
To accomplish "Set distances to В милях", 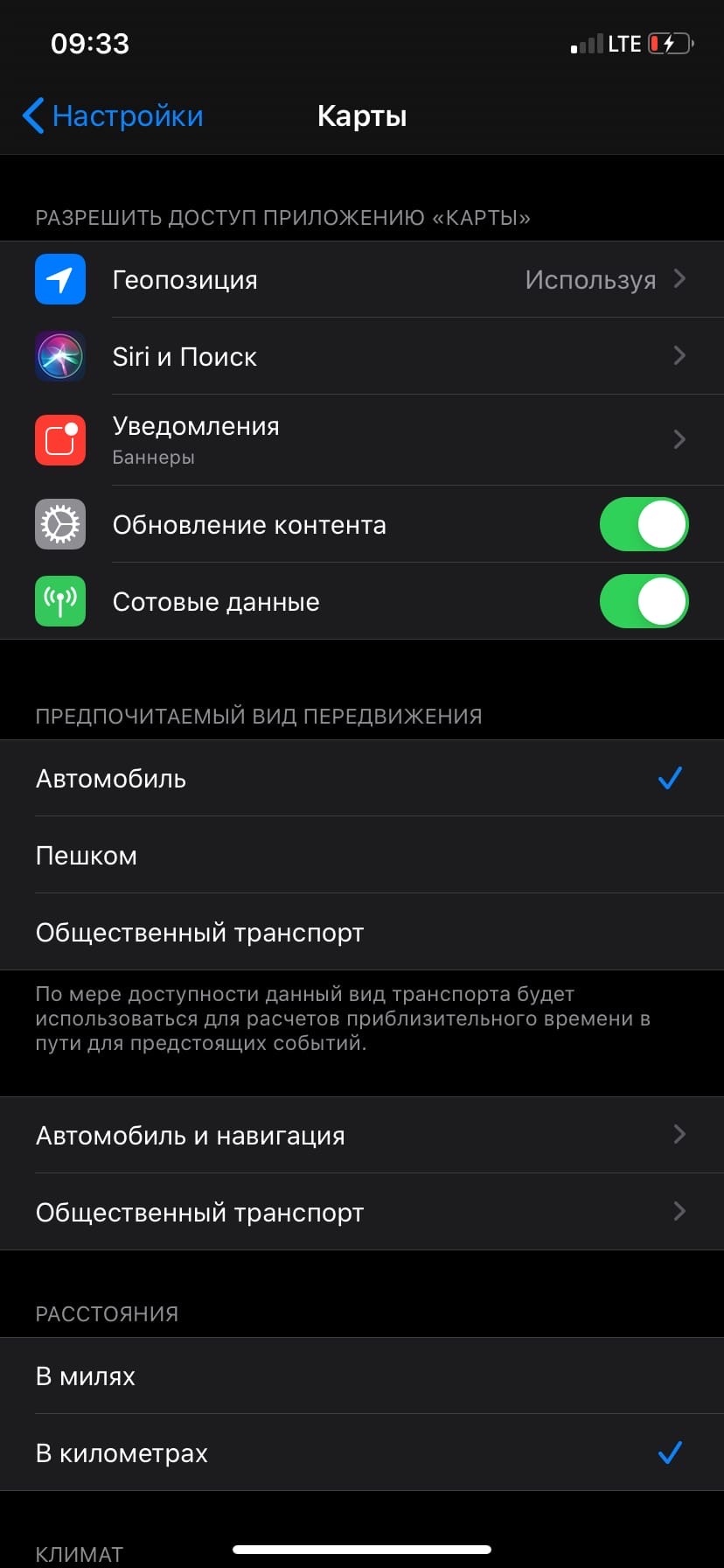I will click(x=362, y=1376).
